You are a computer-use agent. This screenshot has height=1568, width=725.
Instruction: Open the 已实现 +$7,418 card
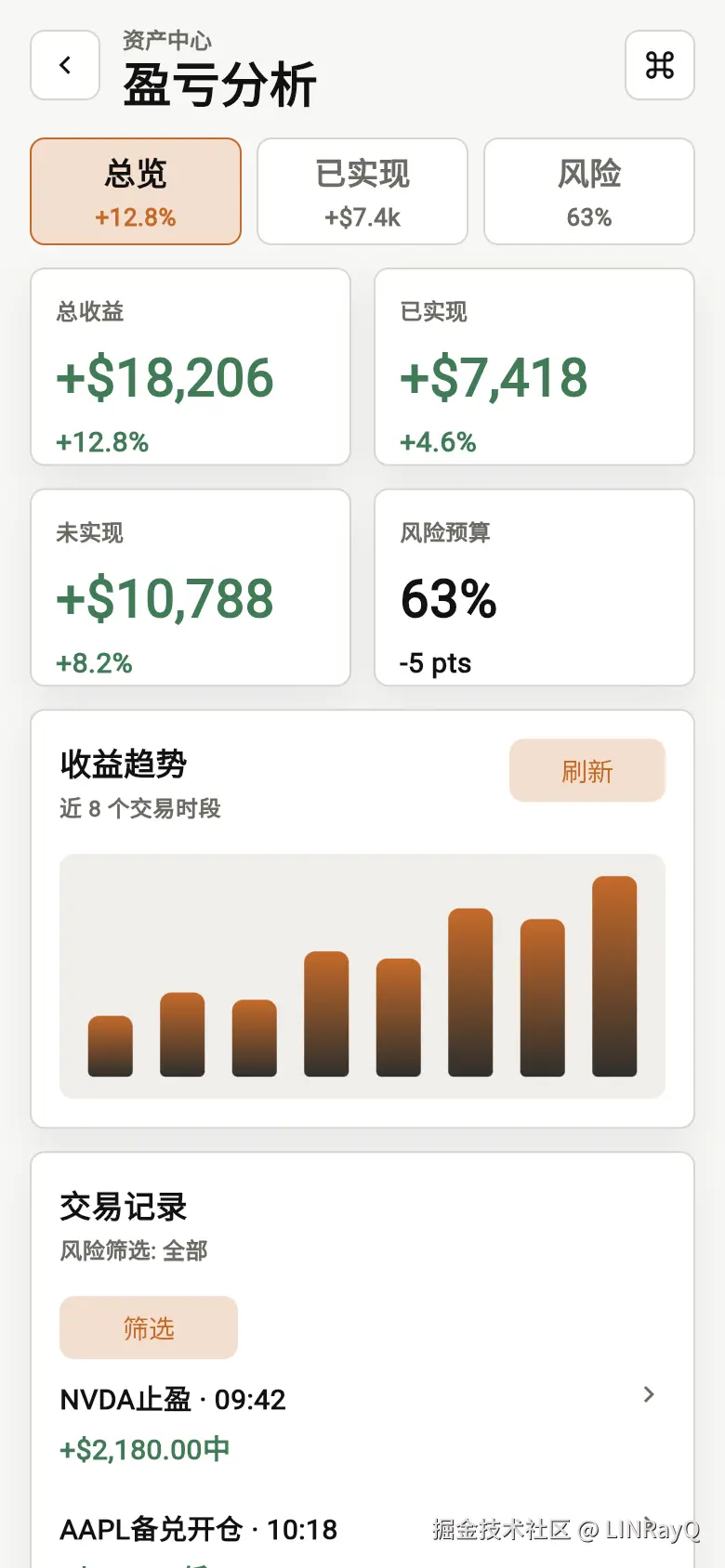[534, 367]
